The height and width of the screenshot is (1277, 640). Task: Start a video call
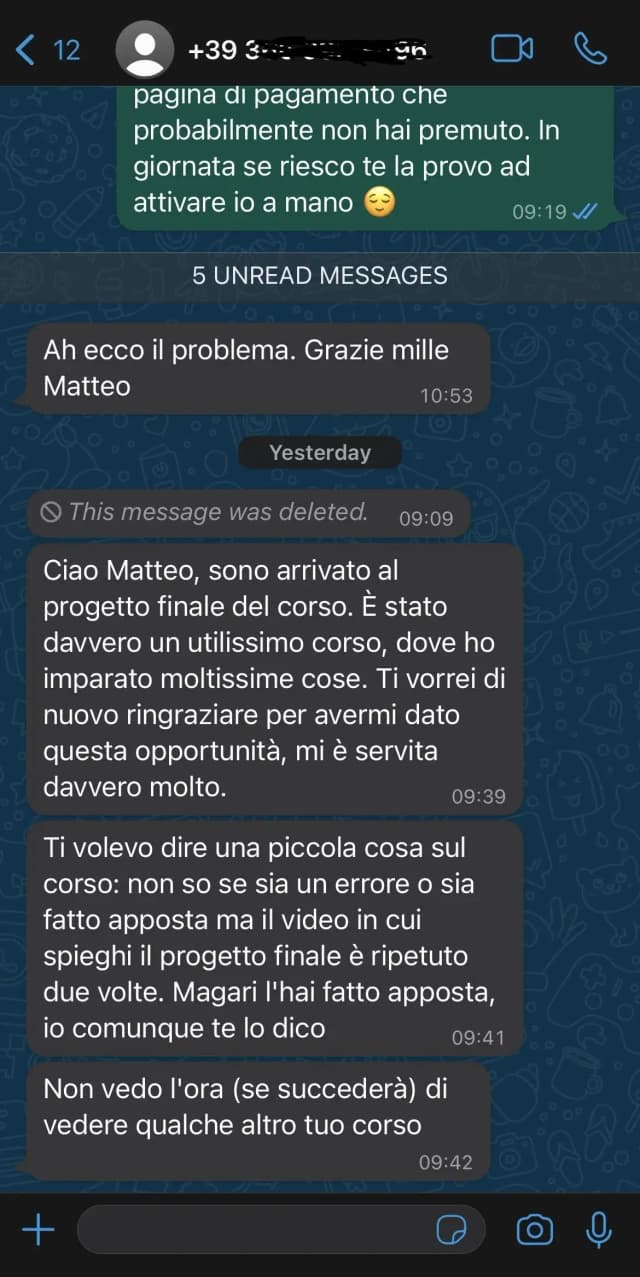[x=512, y=49]
